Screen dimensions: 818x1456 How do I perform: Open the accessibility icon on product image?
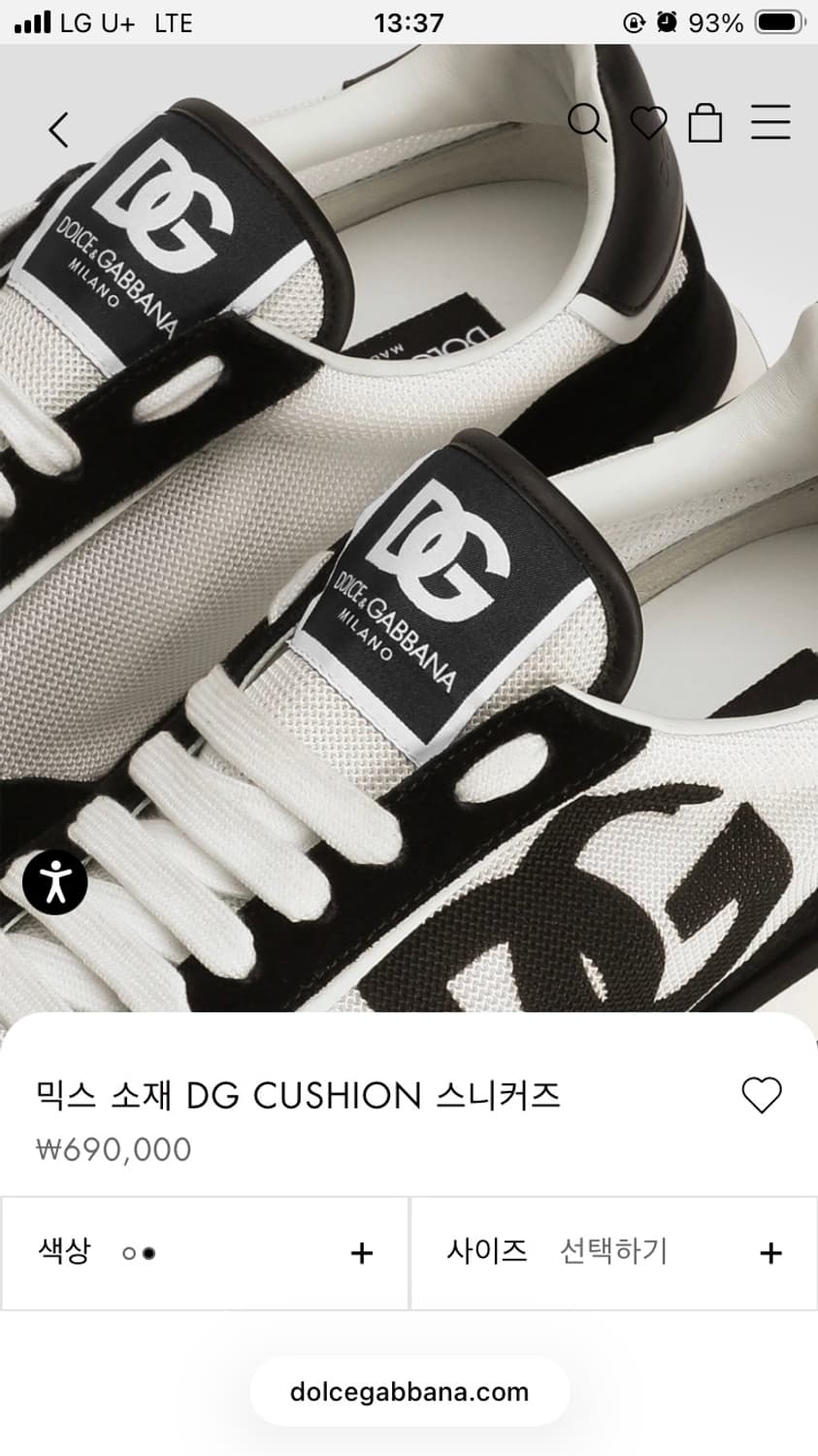click(55, 883)
